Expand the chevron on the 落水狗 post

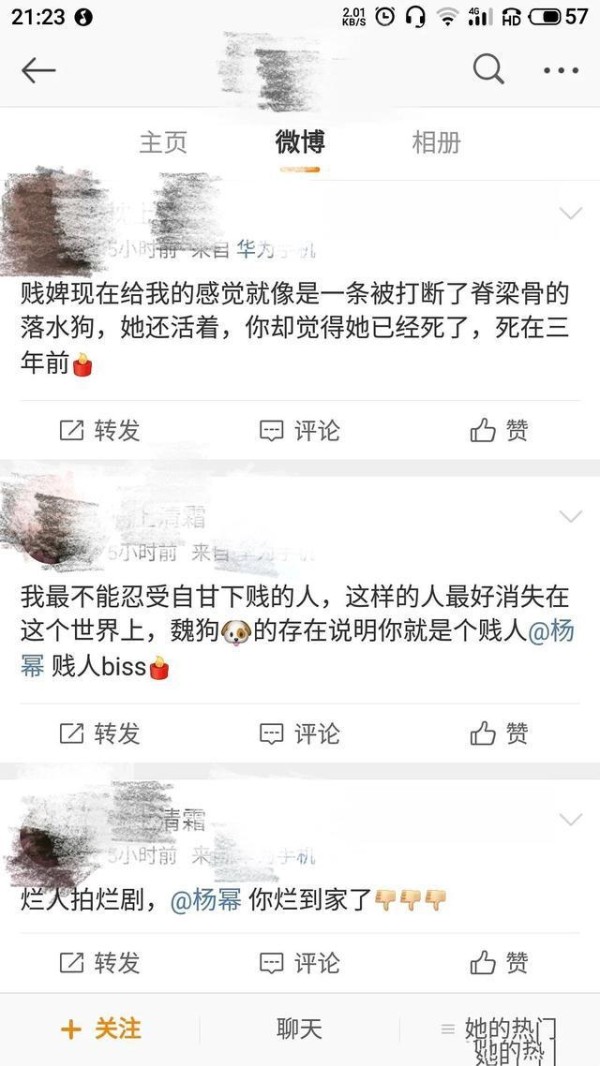(571, 213)
